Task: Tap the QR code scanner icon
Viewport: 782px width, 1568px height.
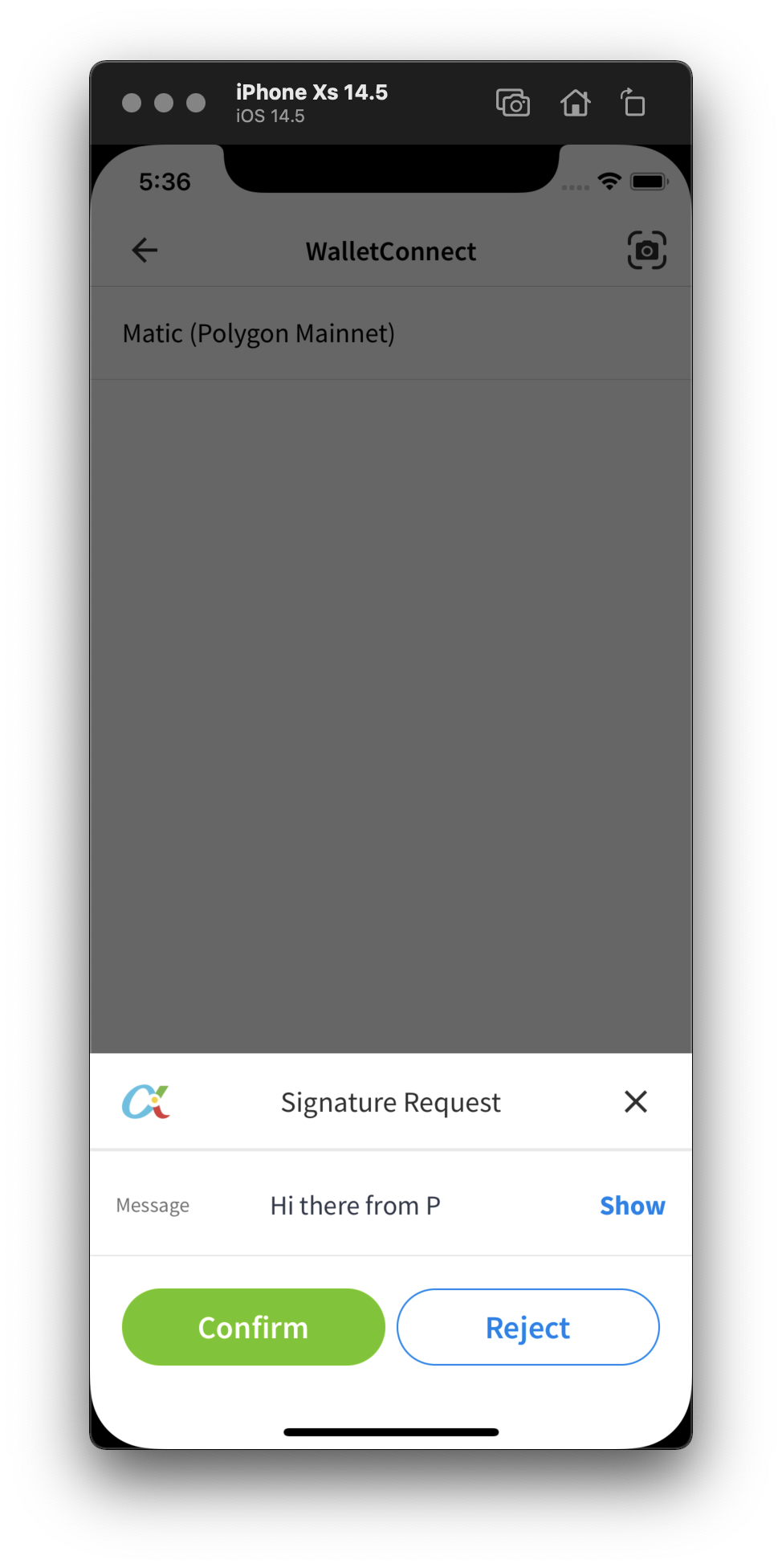Action: [646, 250]
